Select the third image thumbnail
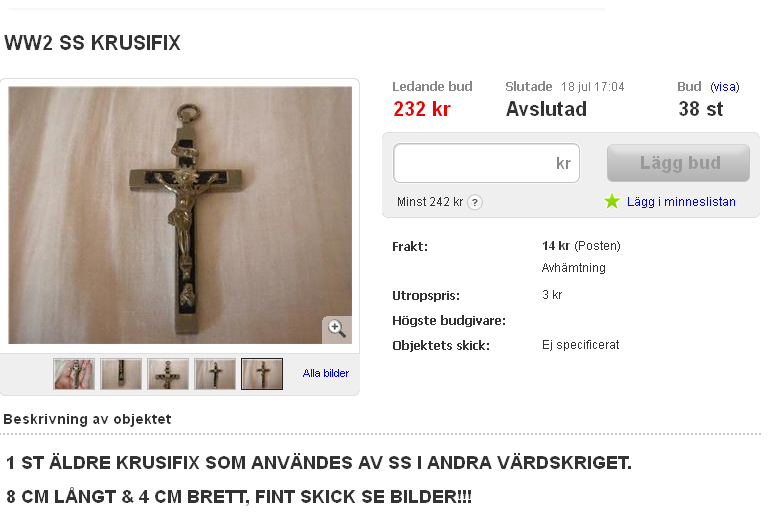 pos(168,374)
